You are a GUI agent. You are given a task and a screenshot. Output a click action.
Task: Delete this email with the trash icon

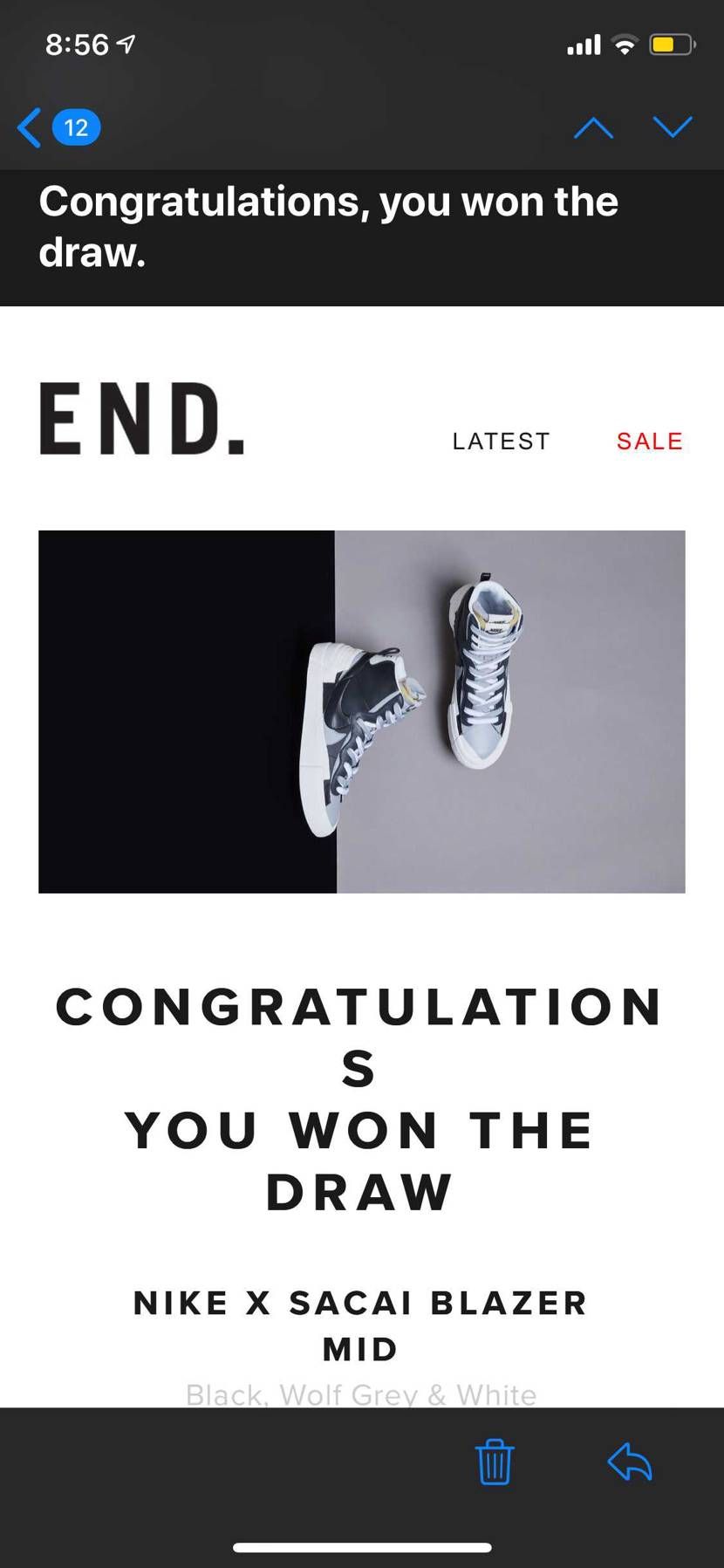495,1462
